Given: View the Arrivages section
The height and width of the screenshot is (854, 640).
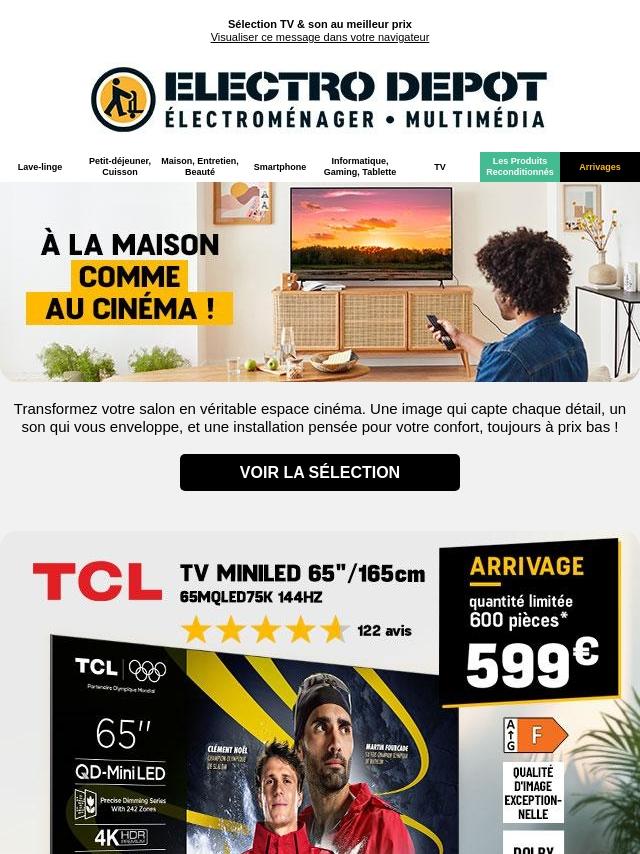Looking at the screenshot, I should [600, 167].
